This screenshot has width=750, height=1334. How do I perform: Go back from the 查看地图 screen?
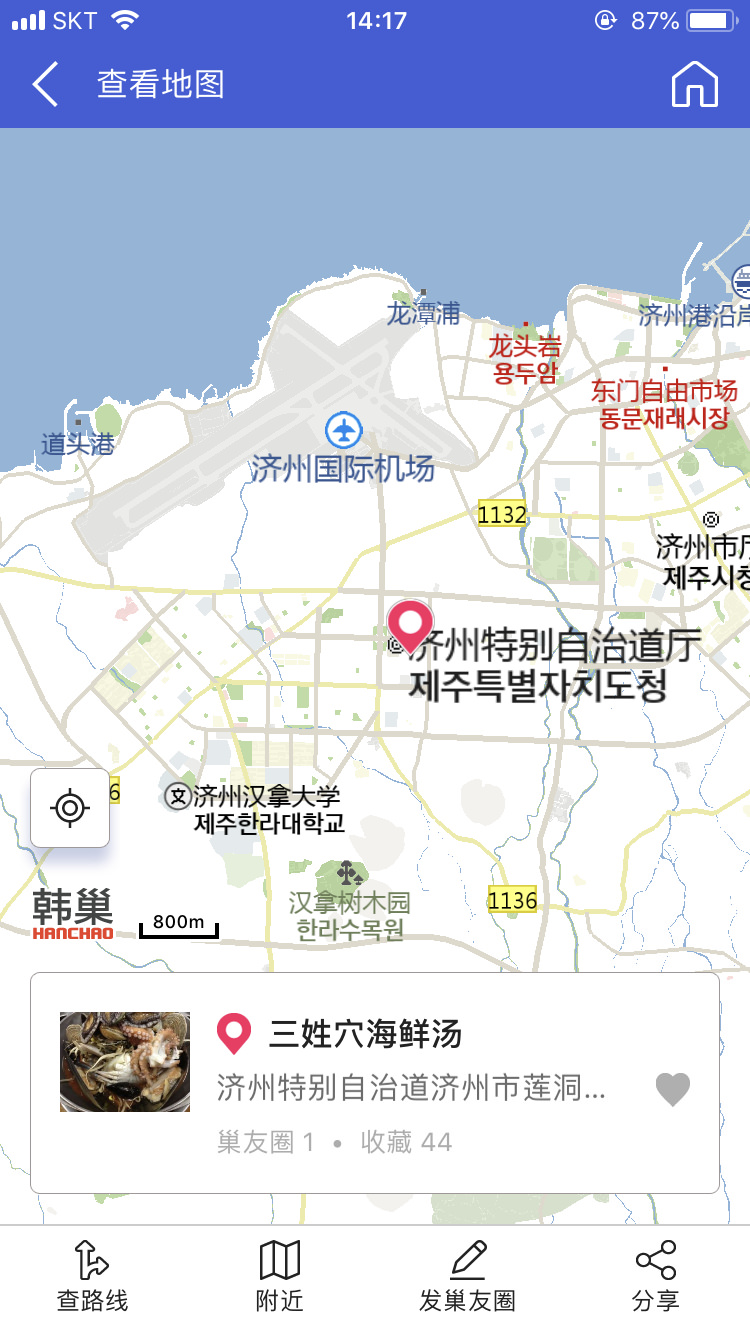pyautogui.click(x=46, y=85)
